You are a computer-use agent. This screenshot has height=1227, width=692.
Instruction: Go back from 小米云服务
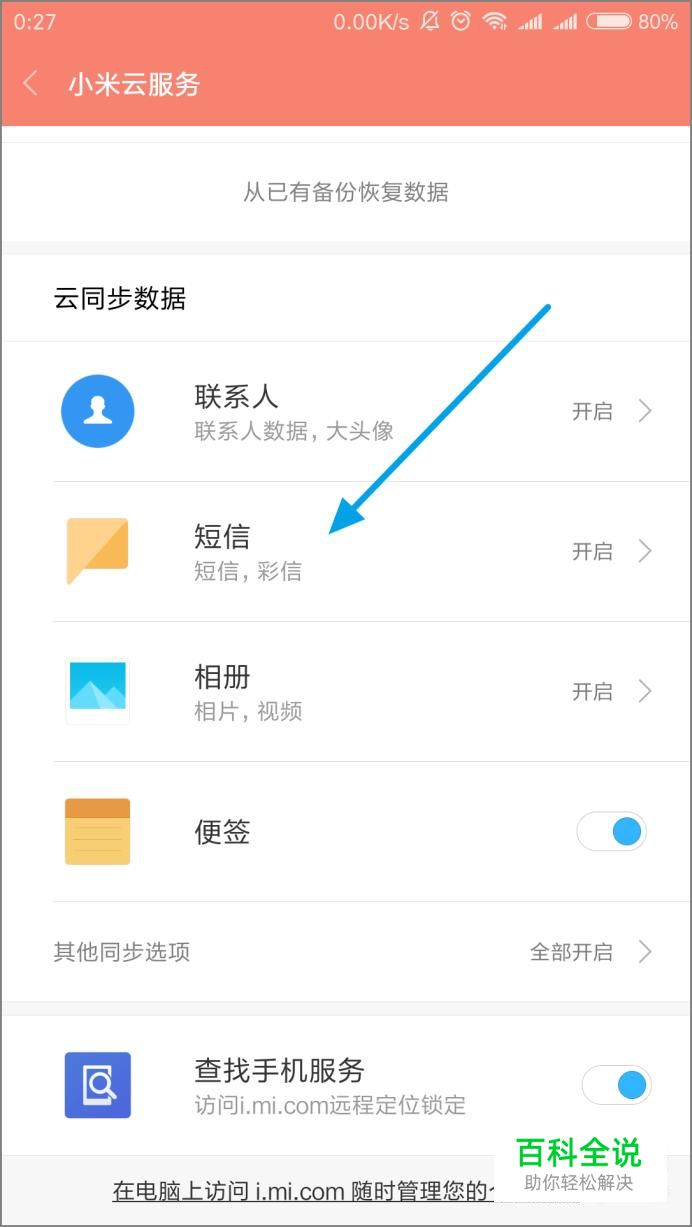[x=31, y=84]
